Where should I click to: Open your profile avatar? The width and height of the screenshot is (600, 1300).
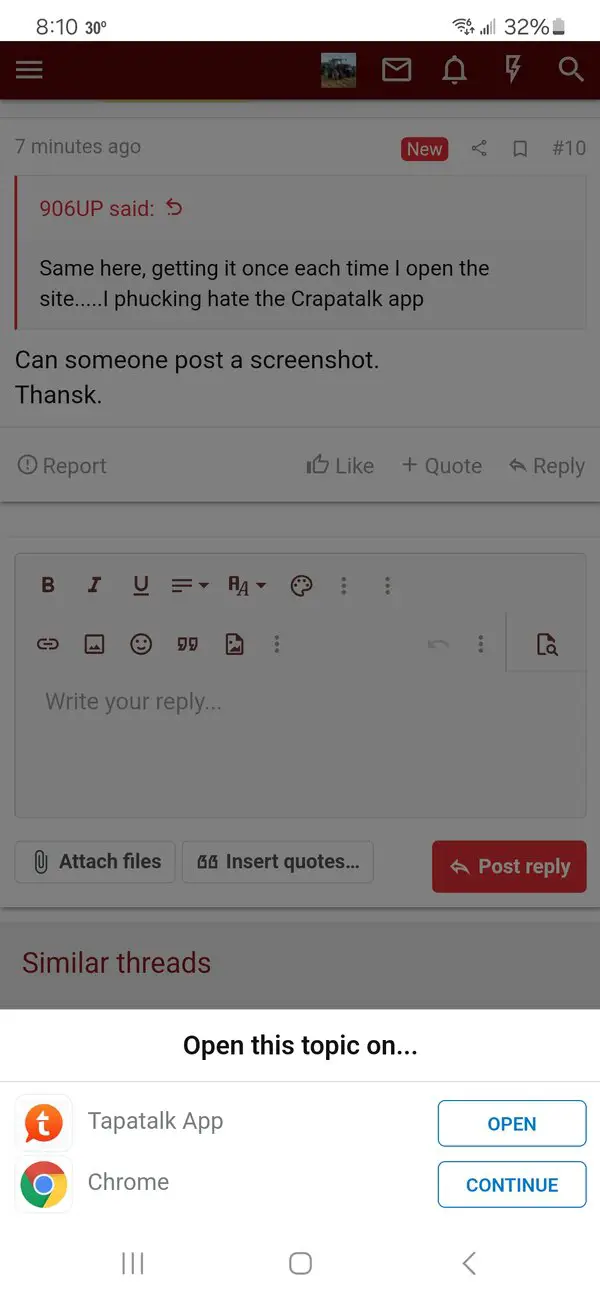point(338,70)
